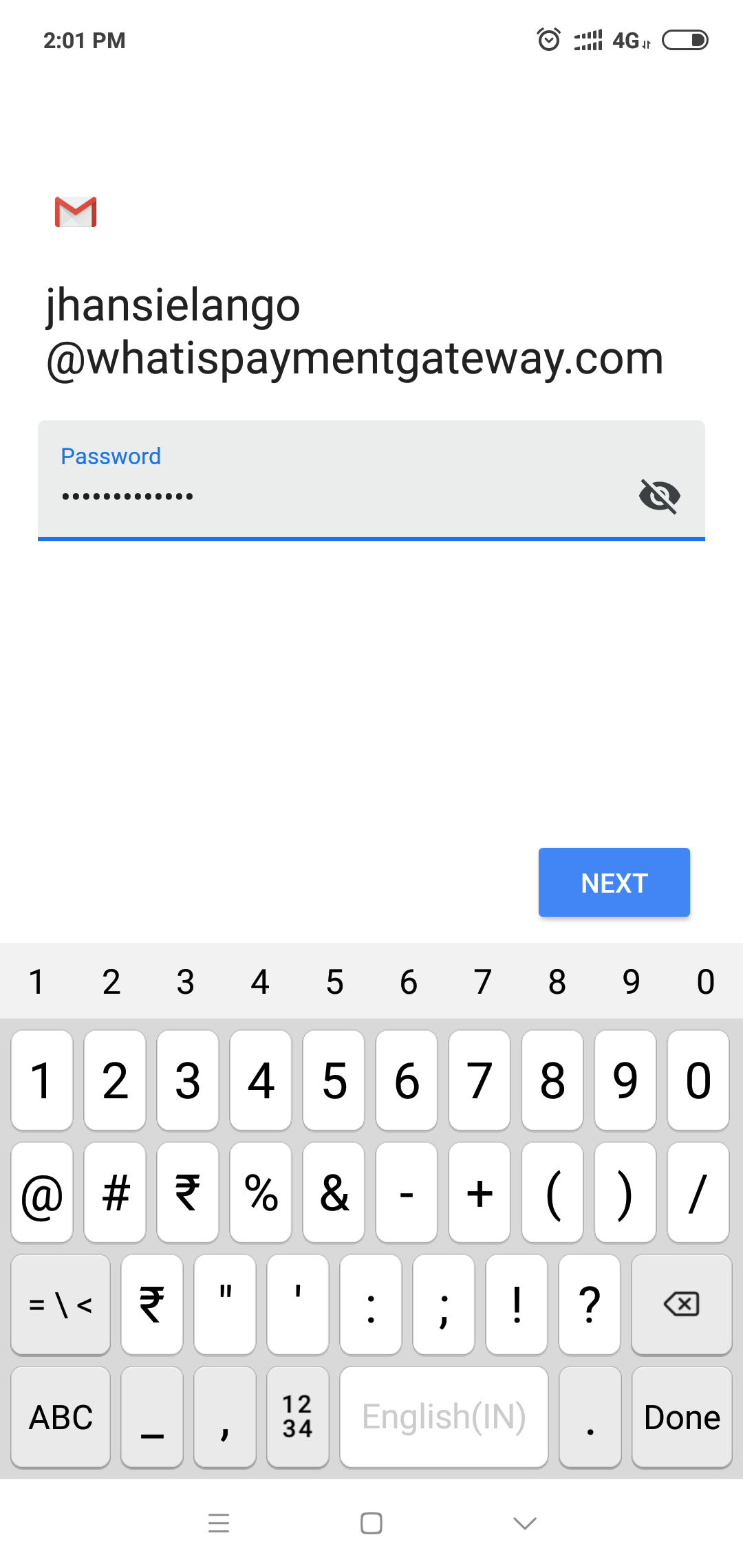The width and height of the screenshot is (743, 1568).
Task: Hide the keyboard with down chevron
Action: (525, 1523)
